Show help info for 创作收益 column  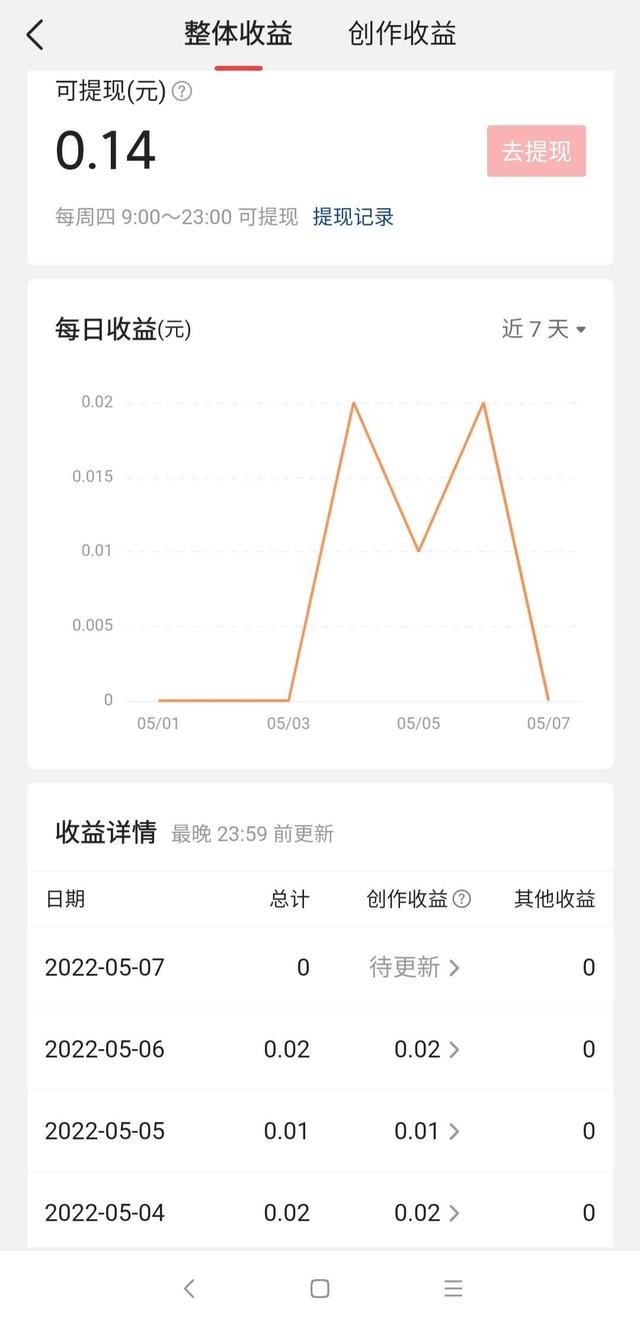tap(461, 899)
